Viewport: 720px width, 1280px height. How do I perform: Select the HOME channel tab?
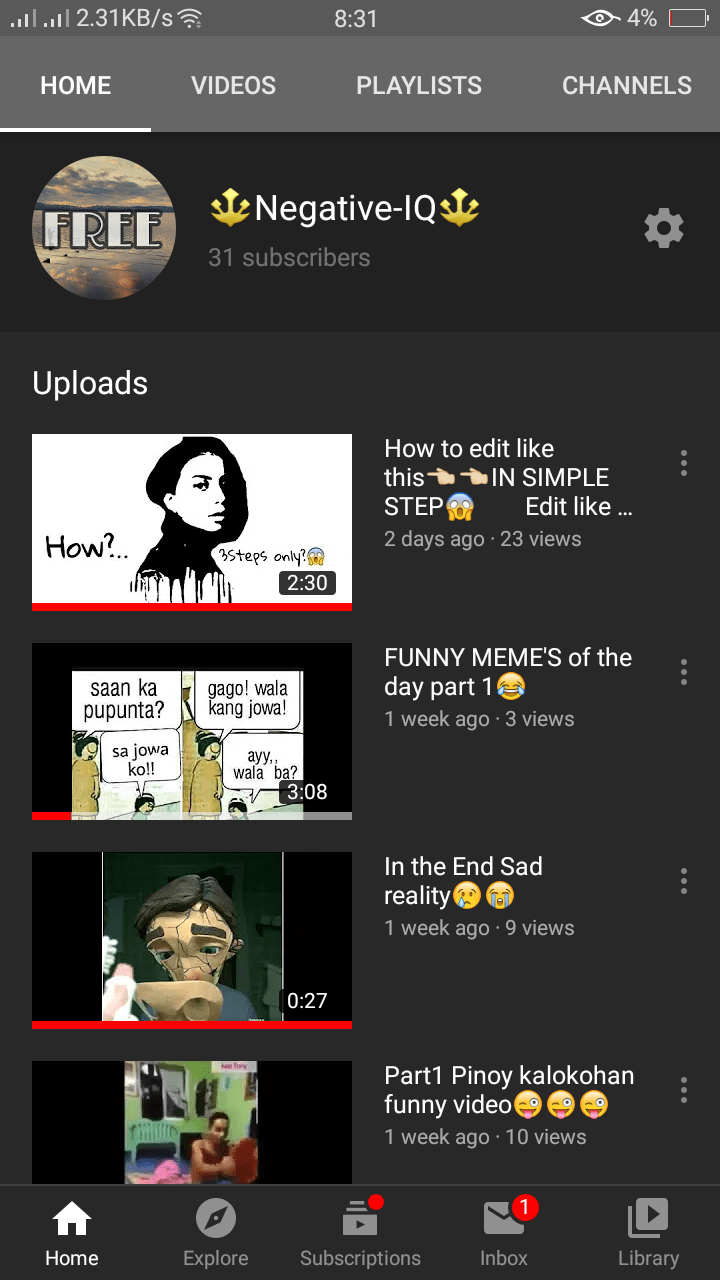(75, 86)
